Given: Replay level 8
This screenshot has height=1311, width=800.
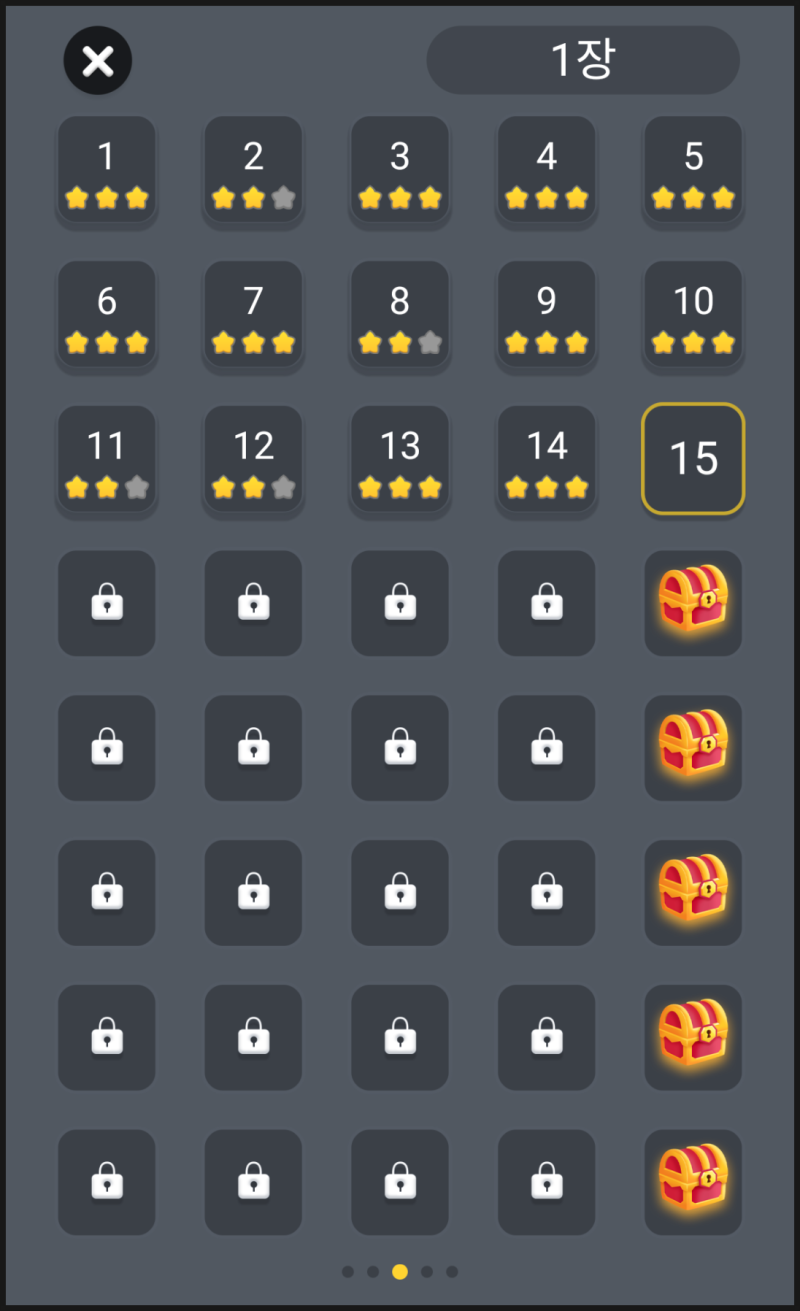Looking at the screenshot, I should (400, 315).
